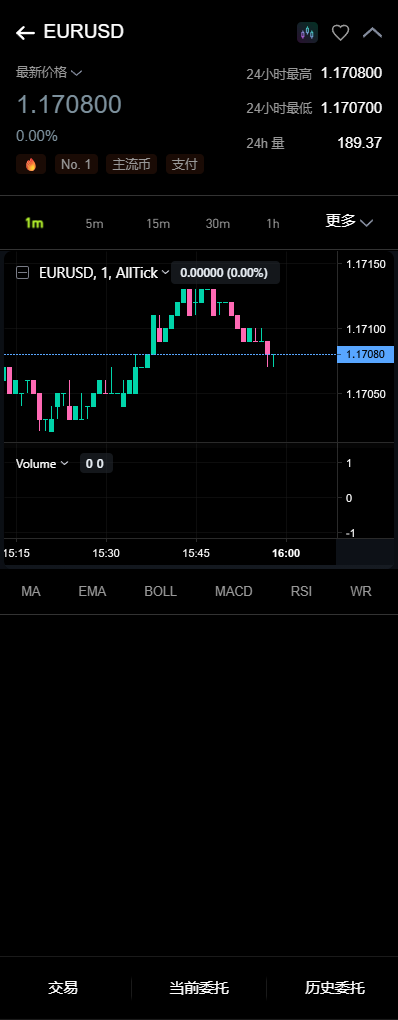Open the 更多 timeframe dropdown

point(349,222)
